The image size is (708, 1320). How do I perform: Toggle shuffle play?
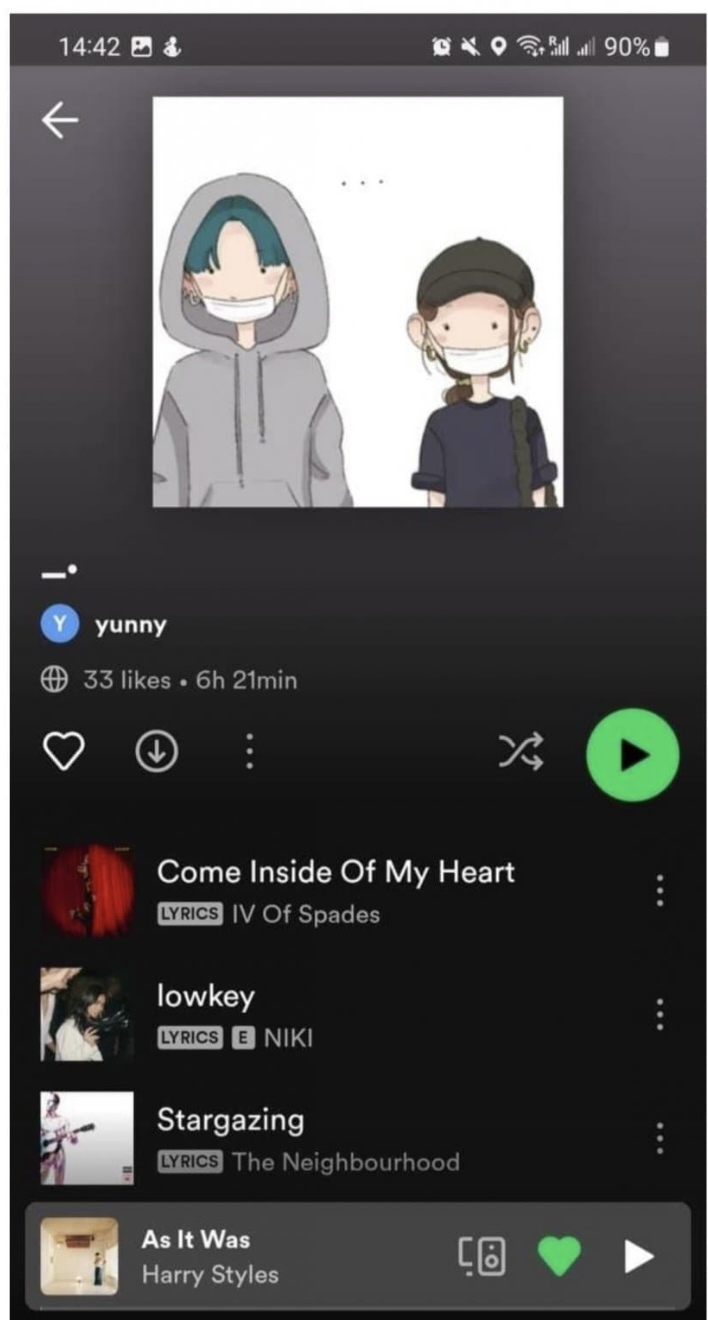[521, 754]
